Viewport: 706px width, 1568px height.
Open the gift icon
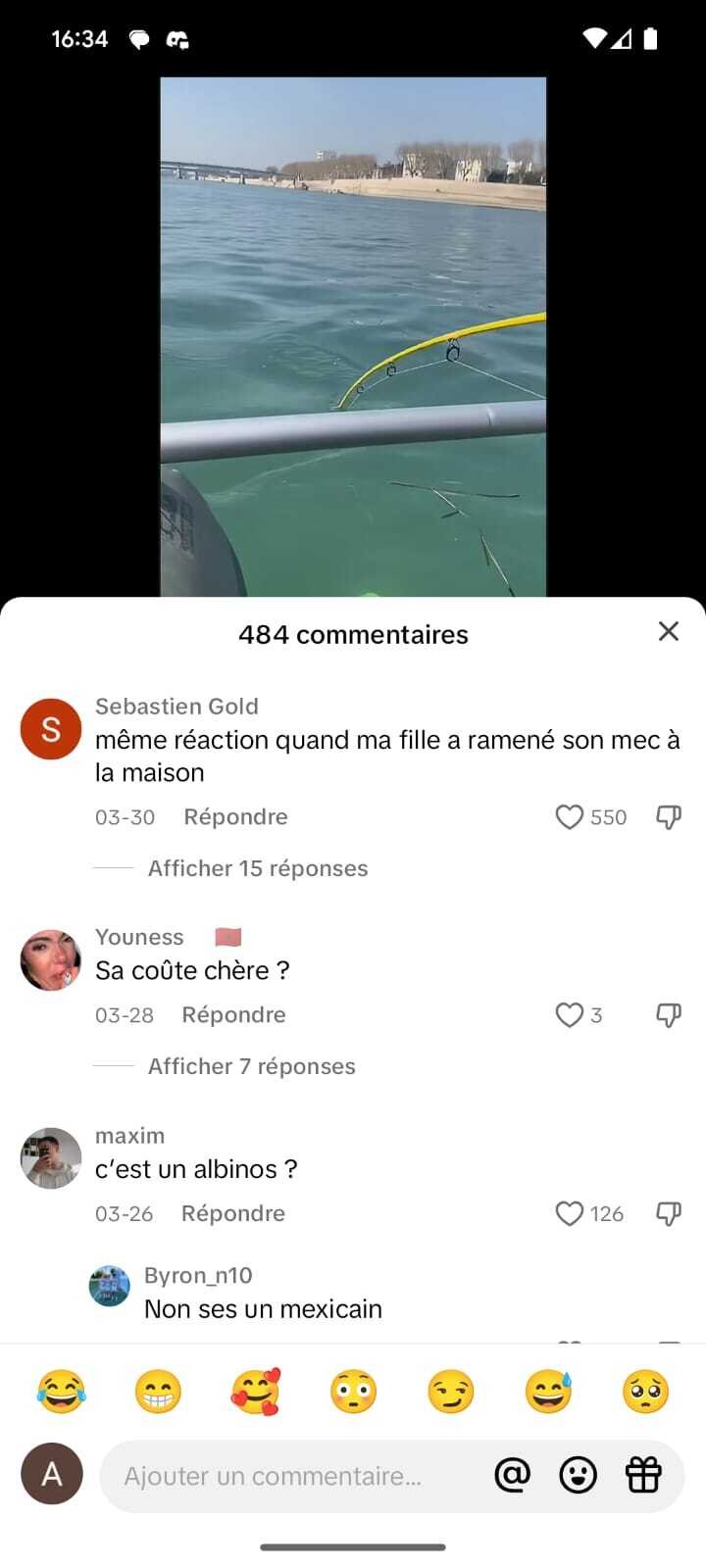(x=643, y=1474)
